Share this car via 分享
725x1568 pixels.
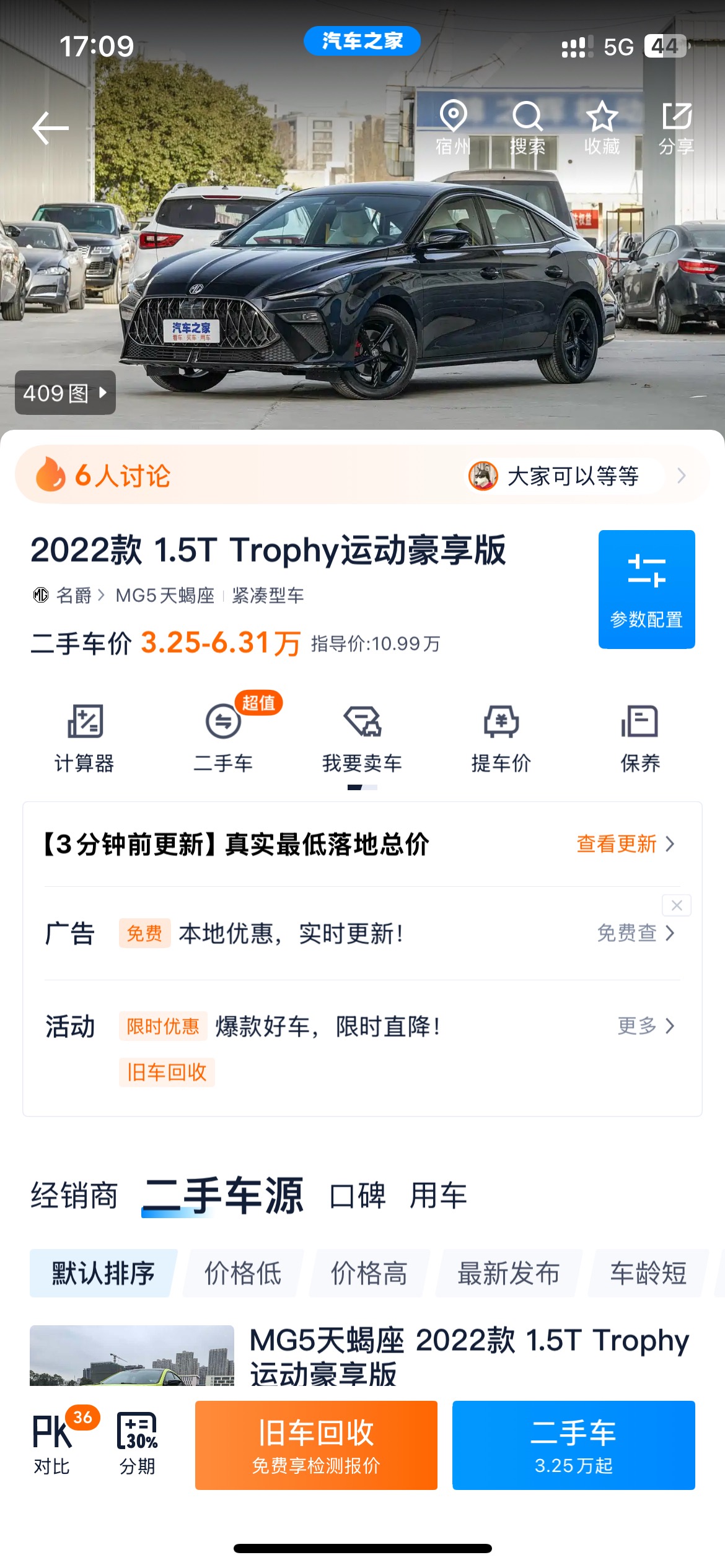[x=676, y=128]
